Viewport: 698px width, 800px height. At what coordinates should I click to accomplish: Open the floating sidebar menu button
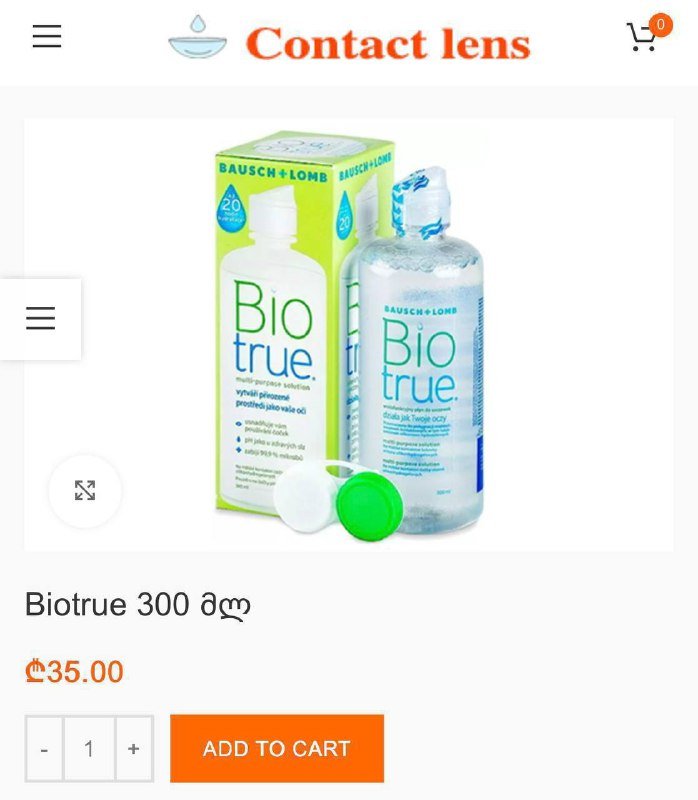pyautogui.click(x=40, y=319)
